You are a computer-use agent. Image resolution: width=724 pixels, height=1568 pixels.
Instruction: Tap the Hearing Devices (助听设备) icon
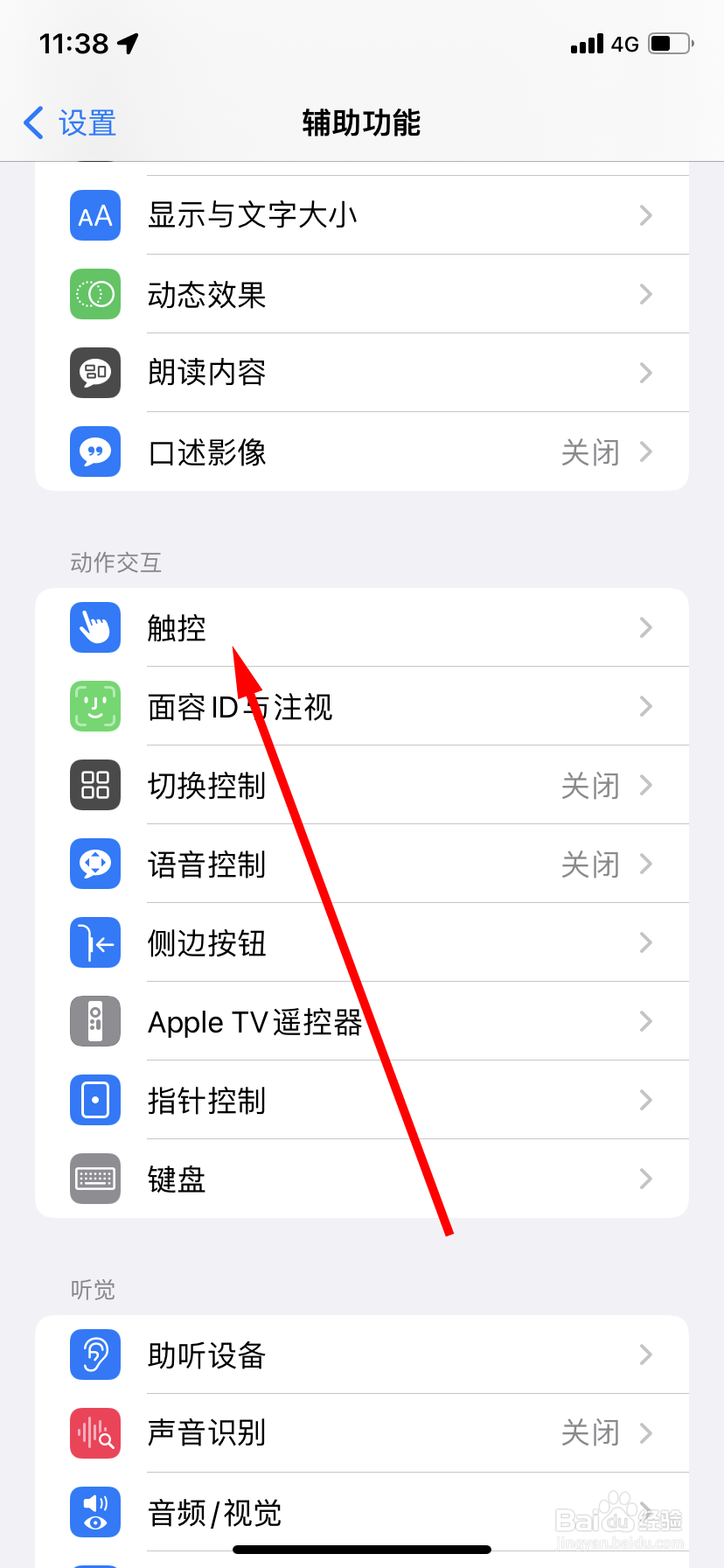pos(94,1354)
